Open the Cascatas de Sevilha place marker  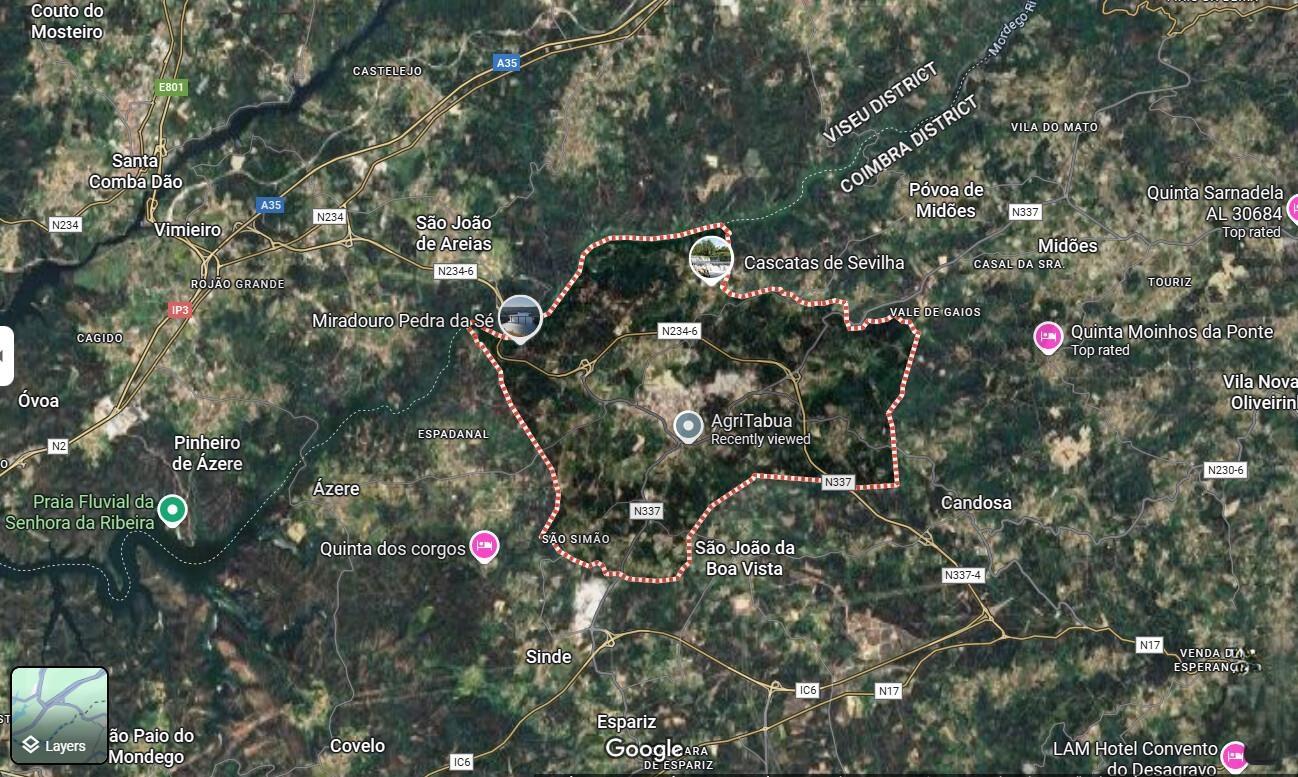click(x=710, y=259)
